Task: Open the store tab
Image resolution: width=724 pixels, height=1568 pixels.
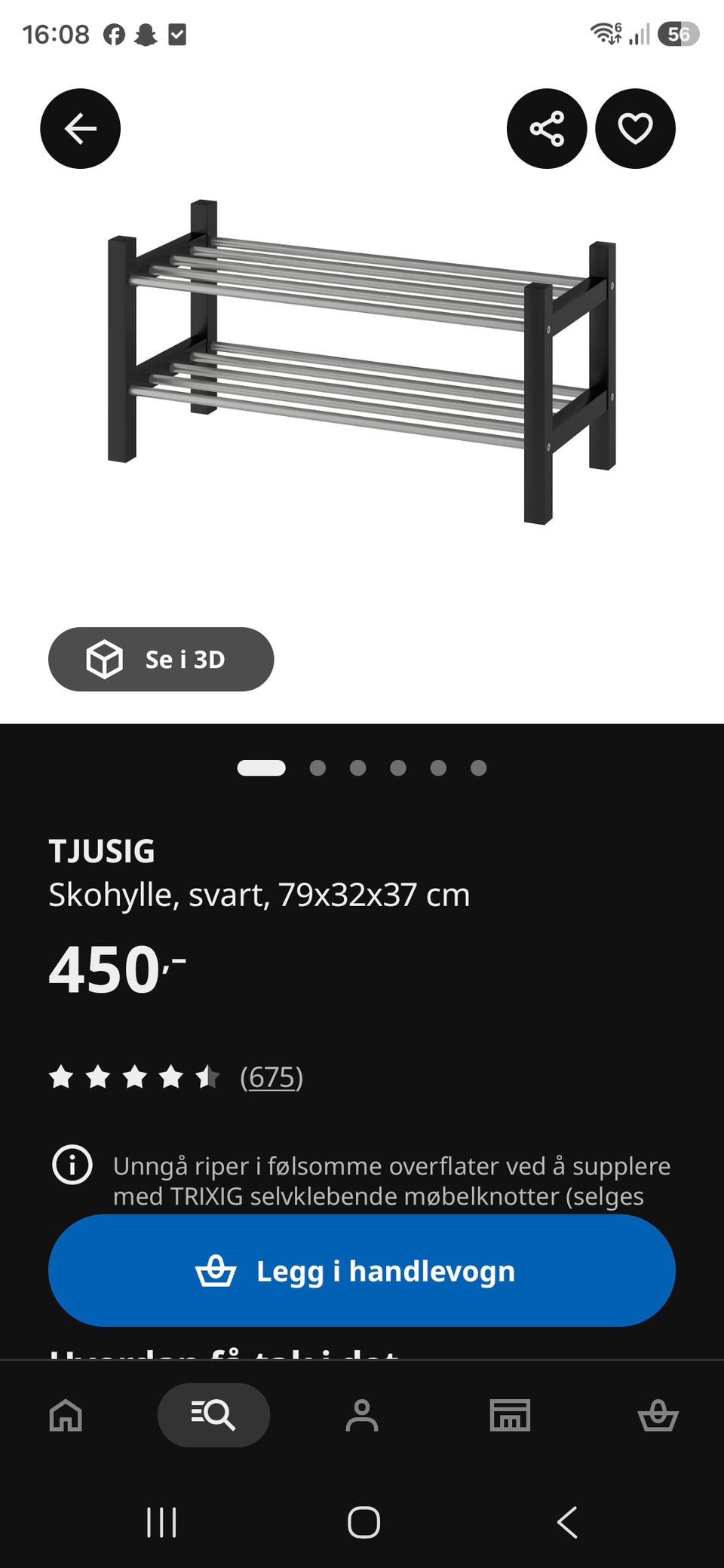Action: 510,1415
